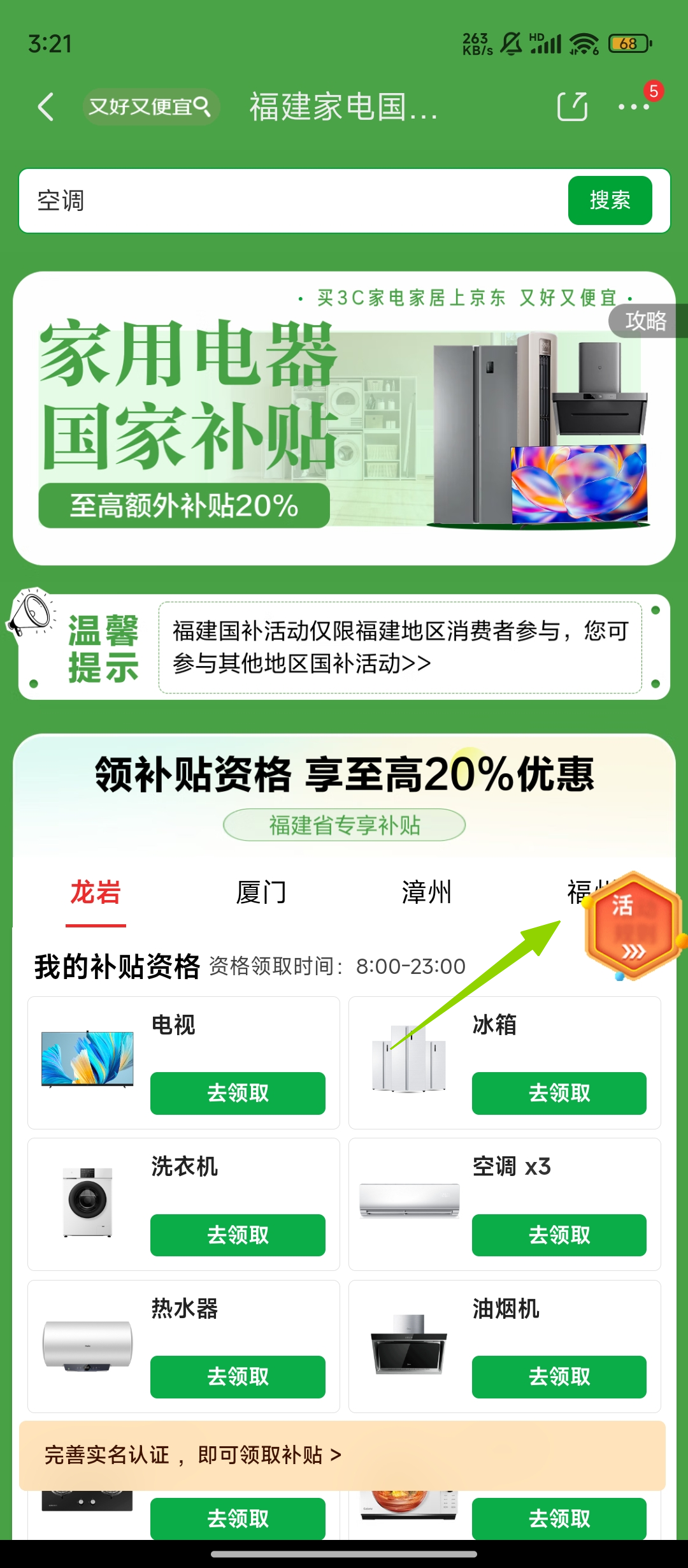Open the 又好又便宜 search chip
Viewport: 688px width, 1568px height.
(150, 106)
